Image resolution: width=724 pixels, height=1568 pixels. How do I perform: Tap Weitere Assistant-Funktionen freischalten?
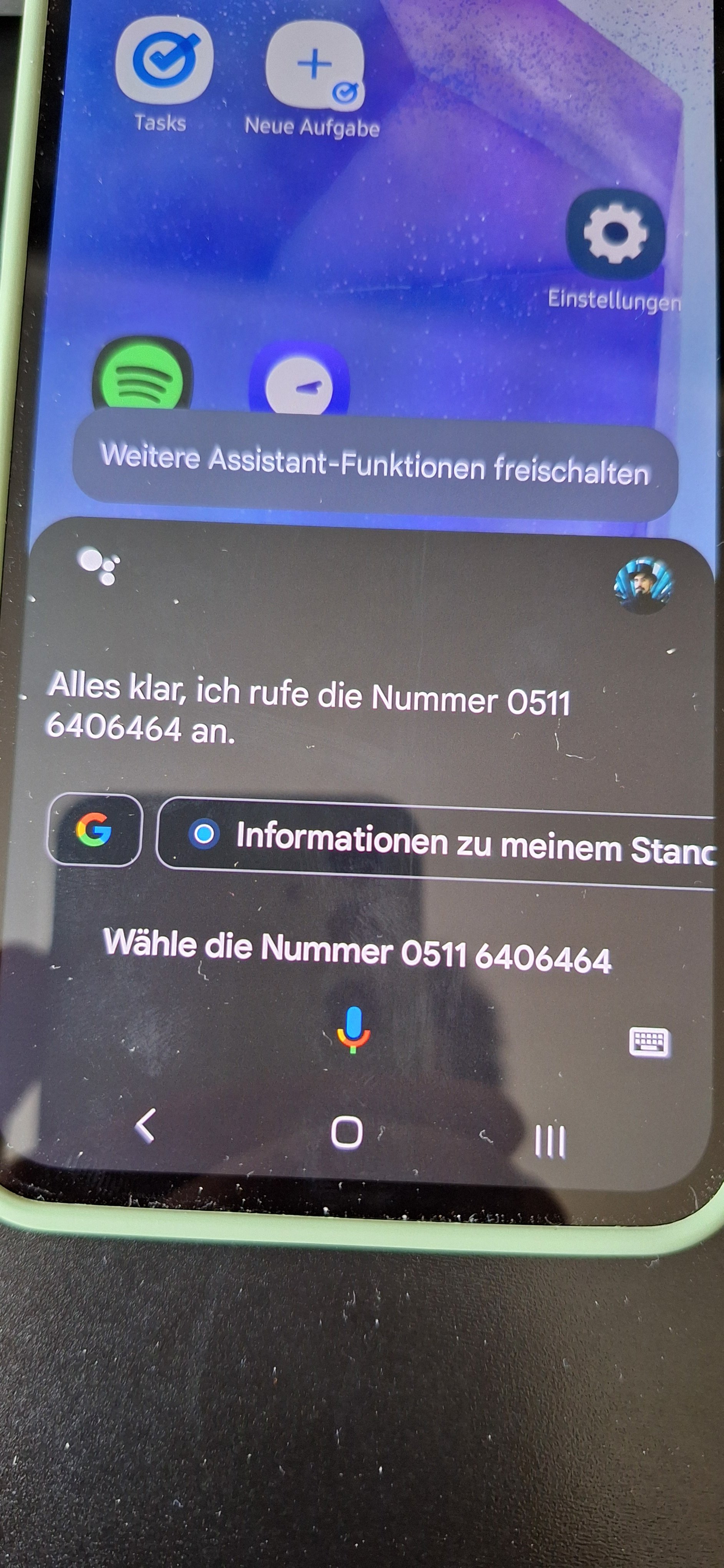coord(375,466)
